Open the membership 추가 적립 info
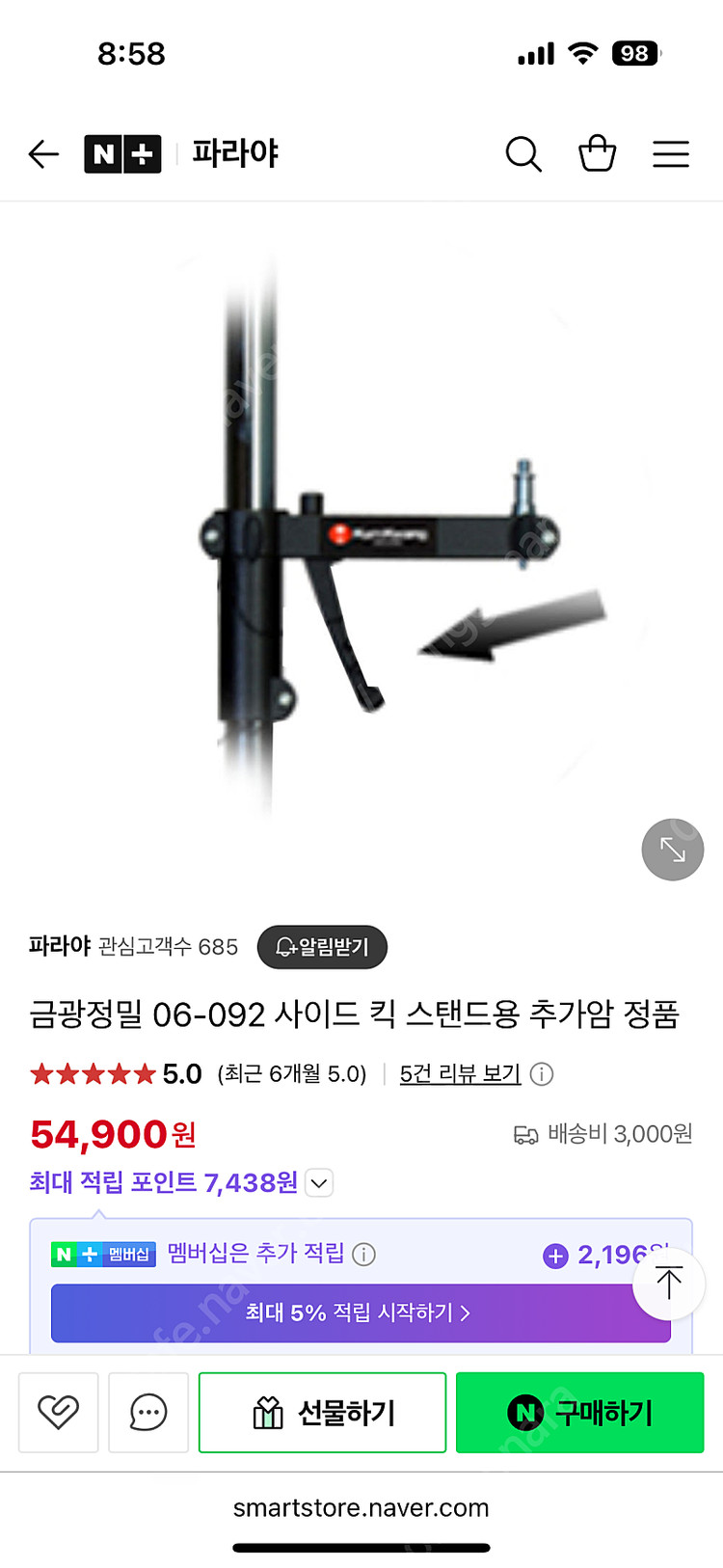 point(363,1254)
